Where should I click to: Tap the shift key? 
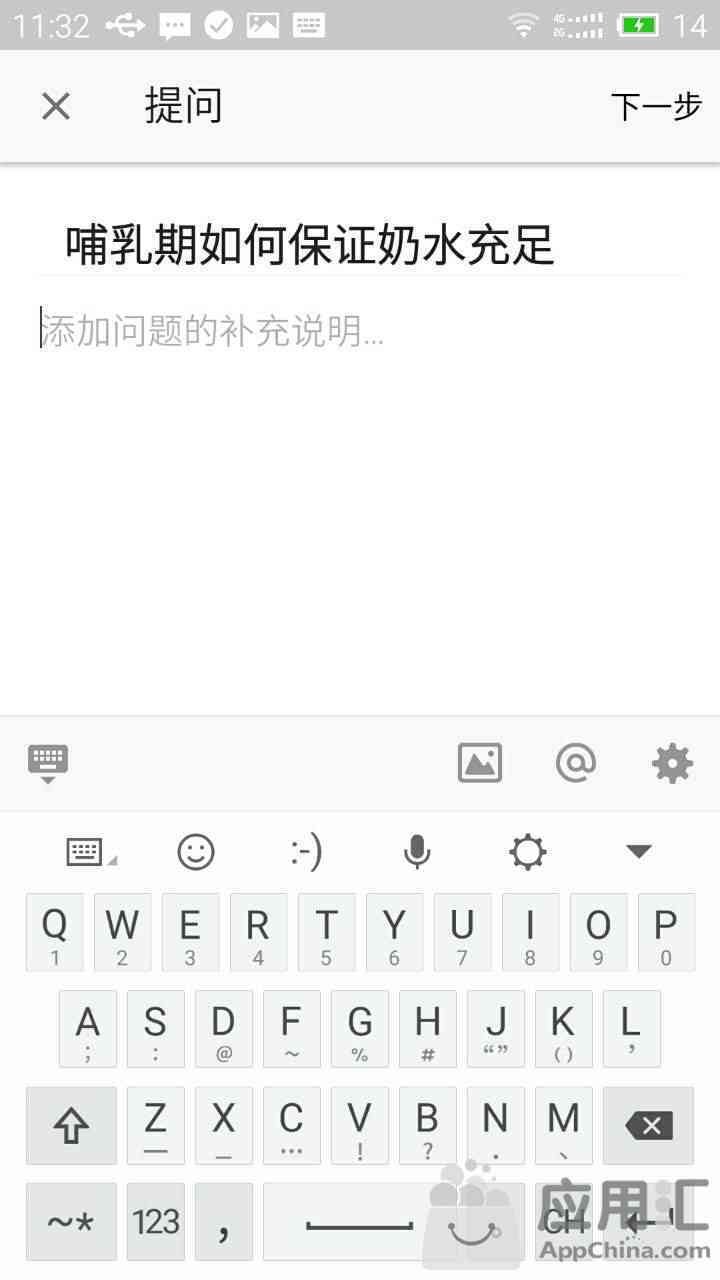tap(71, 1126)
